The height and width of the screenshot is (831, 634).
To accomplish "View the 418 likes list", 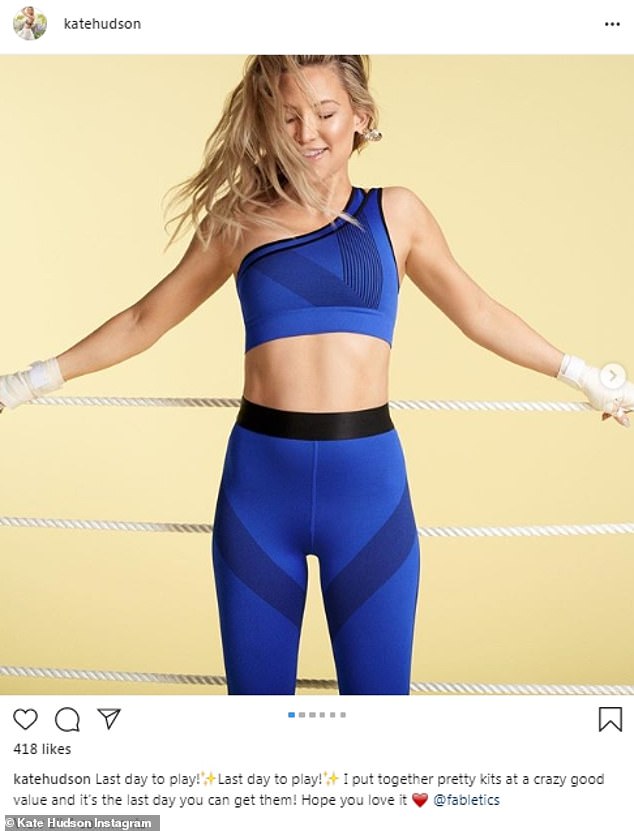I will click(42, 749).
